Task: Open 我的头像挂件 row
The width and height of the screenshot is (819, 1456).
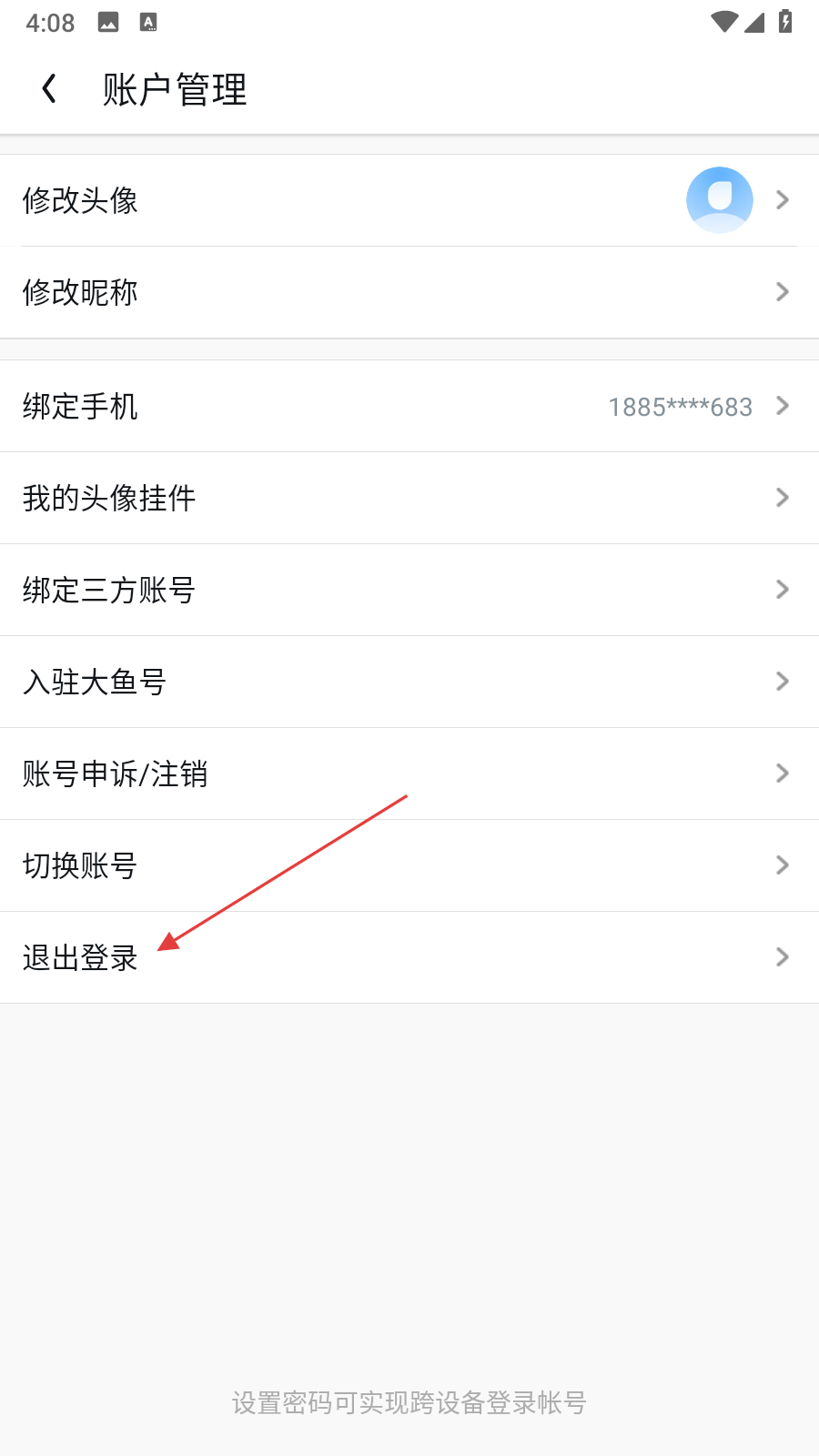Action: click(x=409, y=498)
